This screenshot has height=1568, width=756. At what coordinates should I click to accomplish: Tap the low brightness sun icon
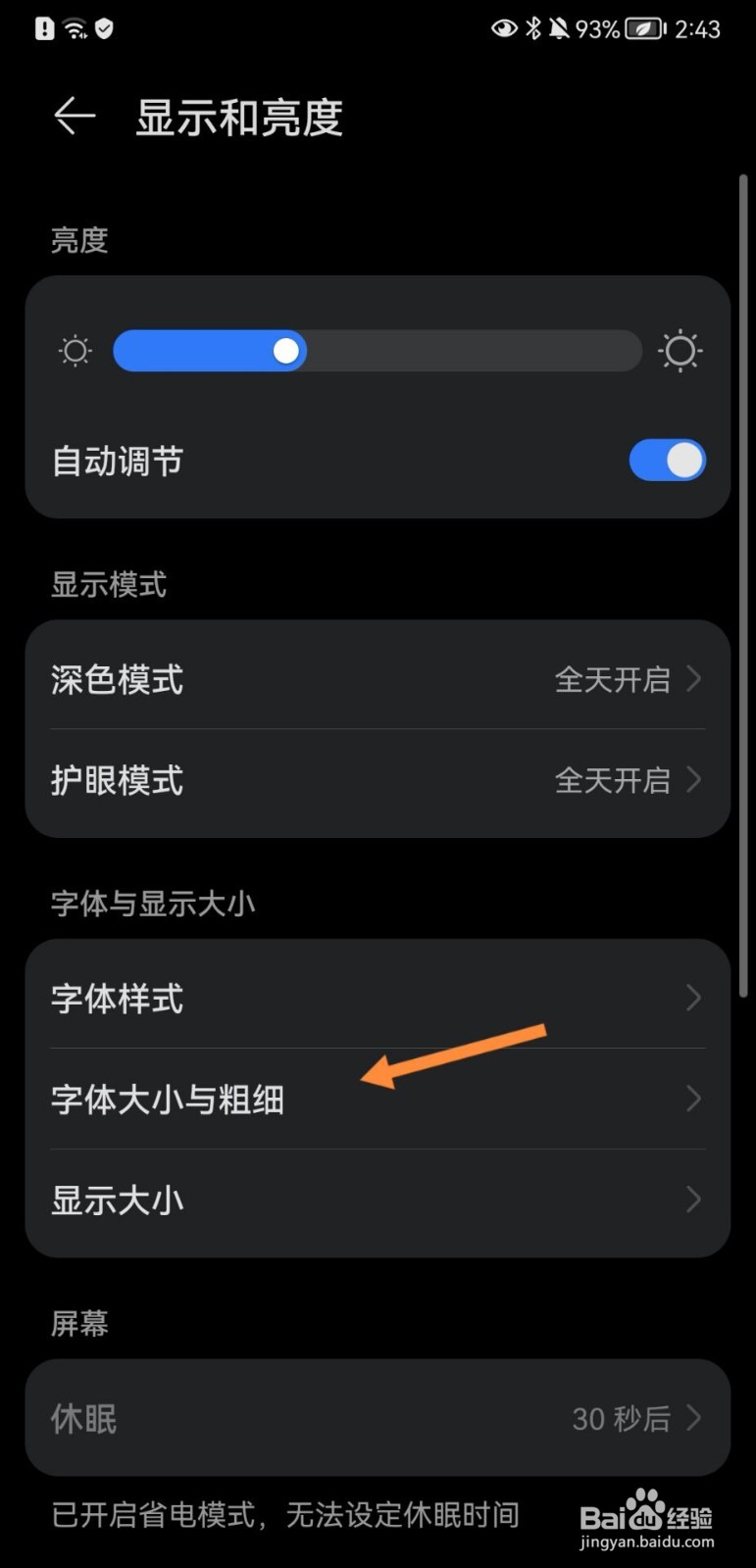click(75, 350)
